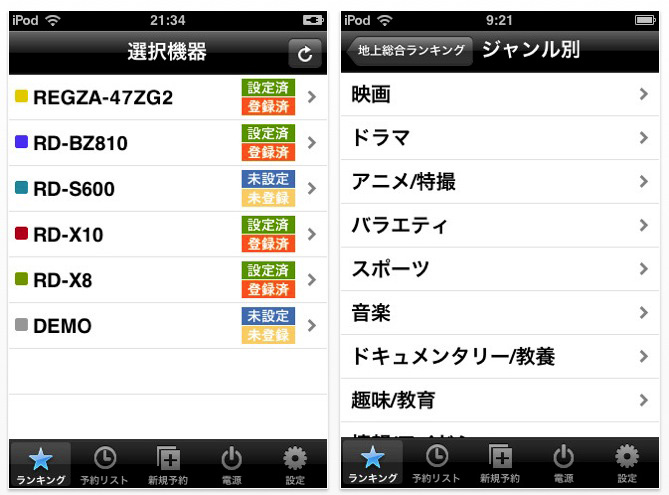Open the 音楽 genre
The width and height of the screenshot is (669, 495).
[x=501, y=313]
